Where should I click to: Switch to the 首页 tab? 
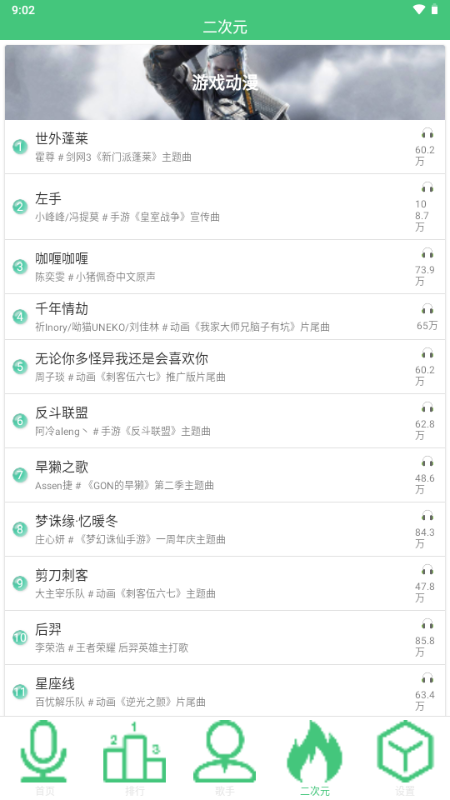(45, 758)
